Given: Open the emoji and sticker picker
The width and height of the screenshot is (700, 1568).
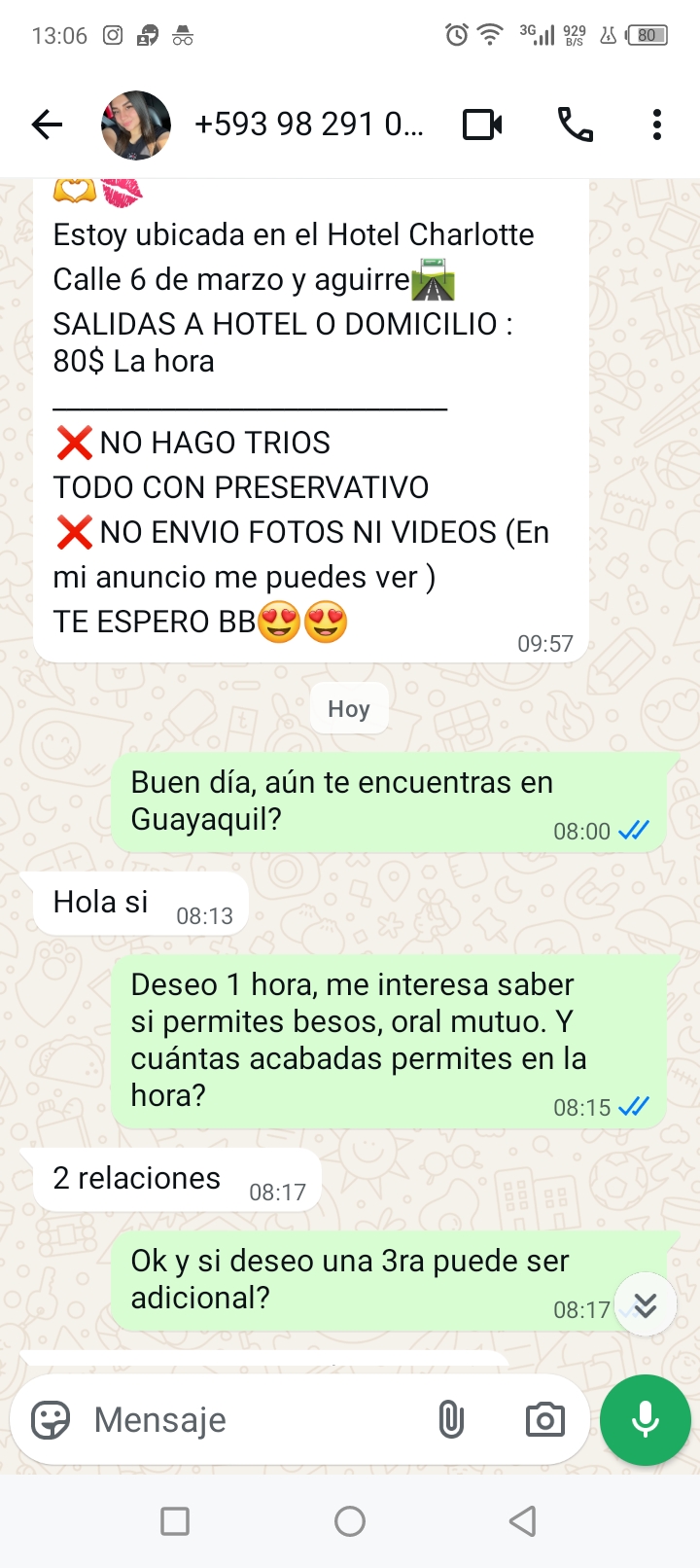Looking at the screenshot, I should (x=51, y=1420).
